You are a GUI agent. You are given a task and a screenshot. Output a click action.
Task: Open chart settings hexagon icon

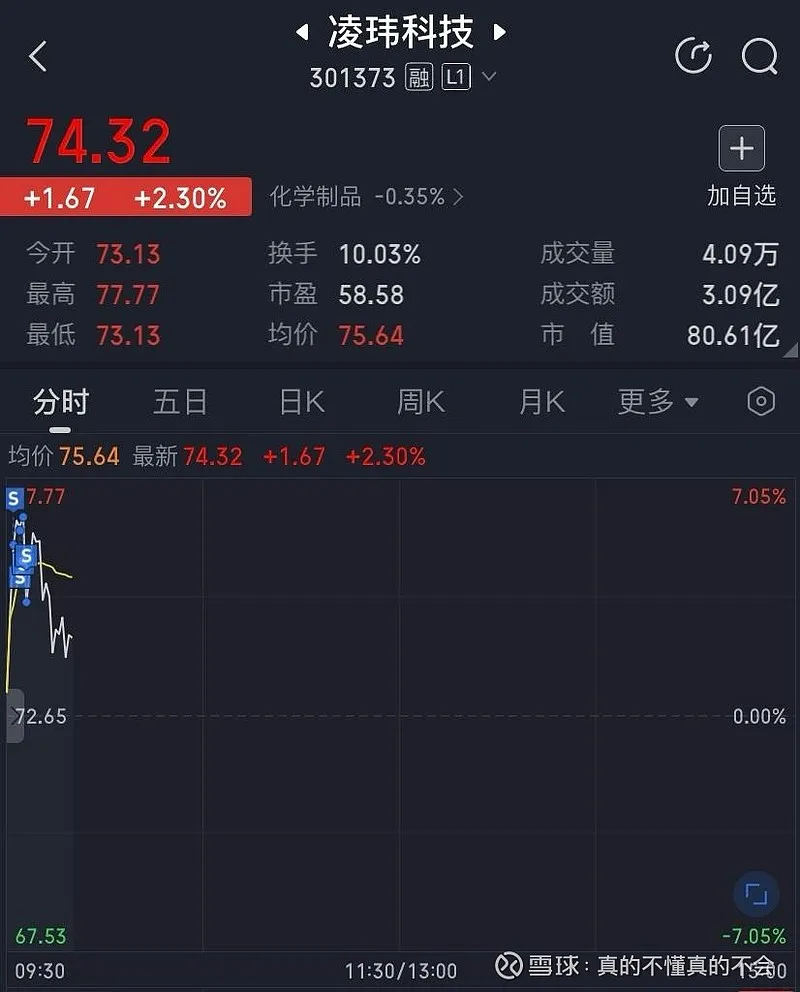(x=761, y=402)
